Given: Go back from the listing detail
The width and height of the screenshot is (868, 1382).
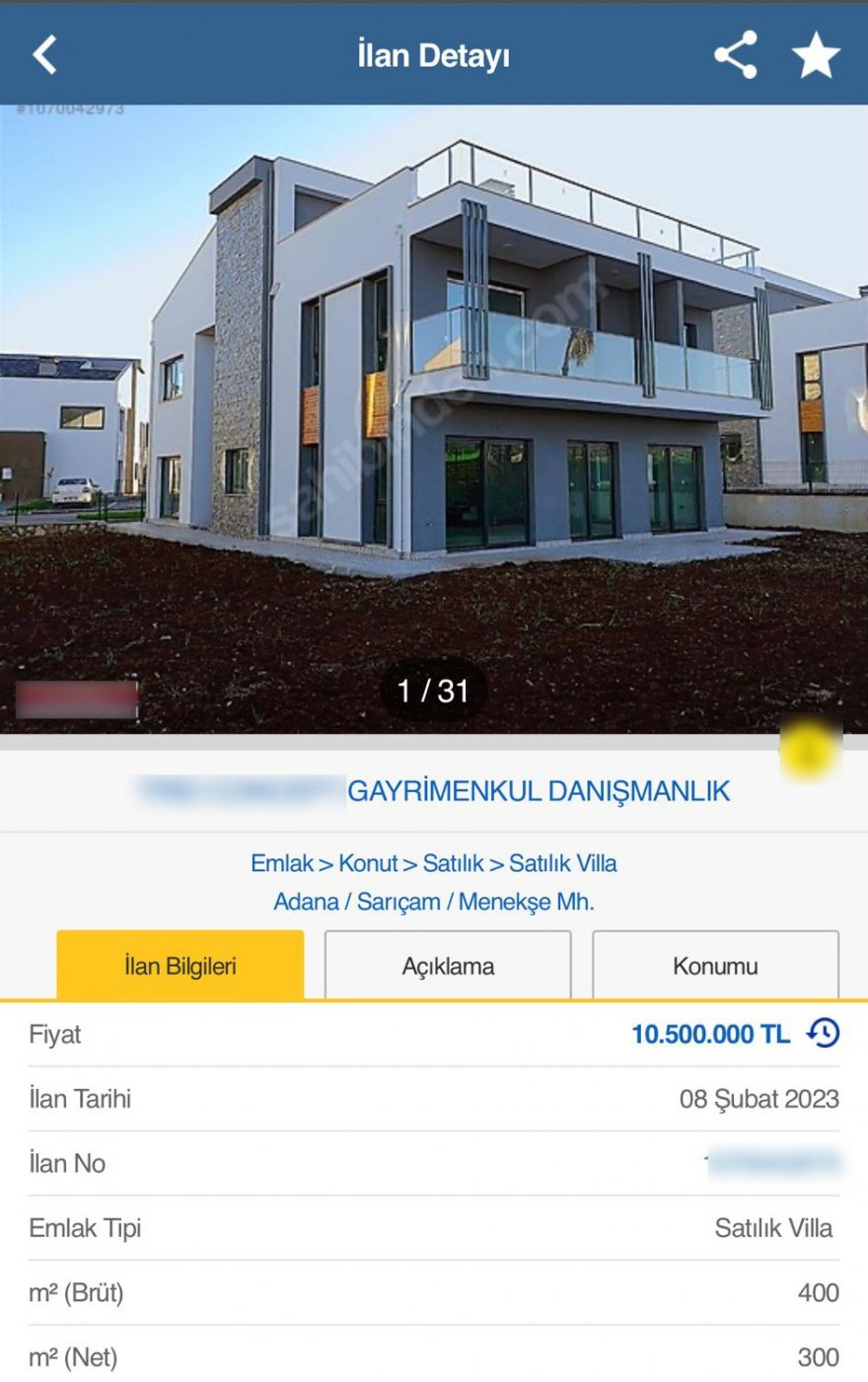Looking at the screenshot, I should (x=45, y=55).
